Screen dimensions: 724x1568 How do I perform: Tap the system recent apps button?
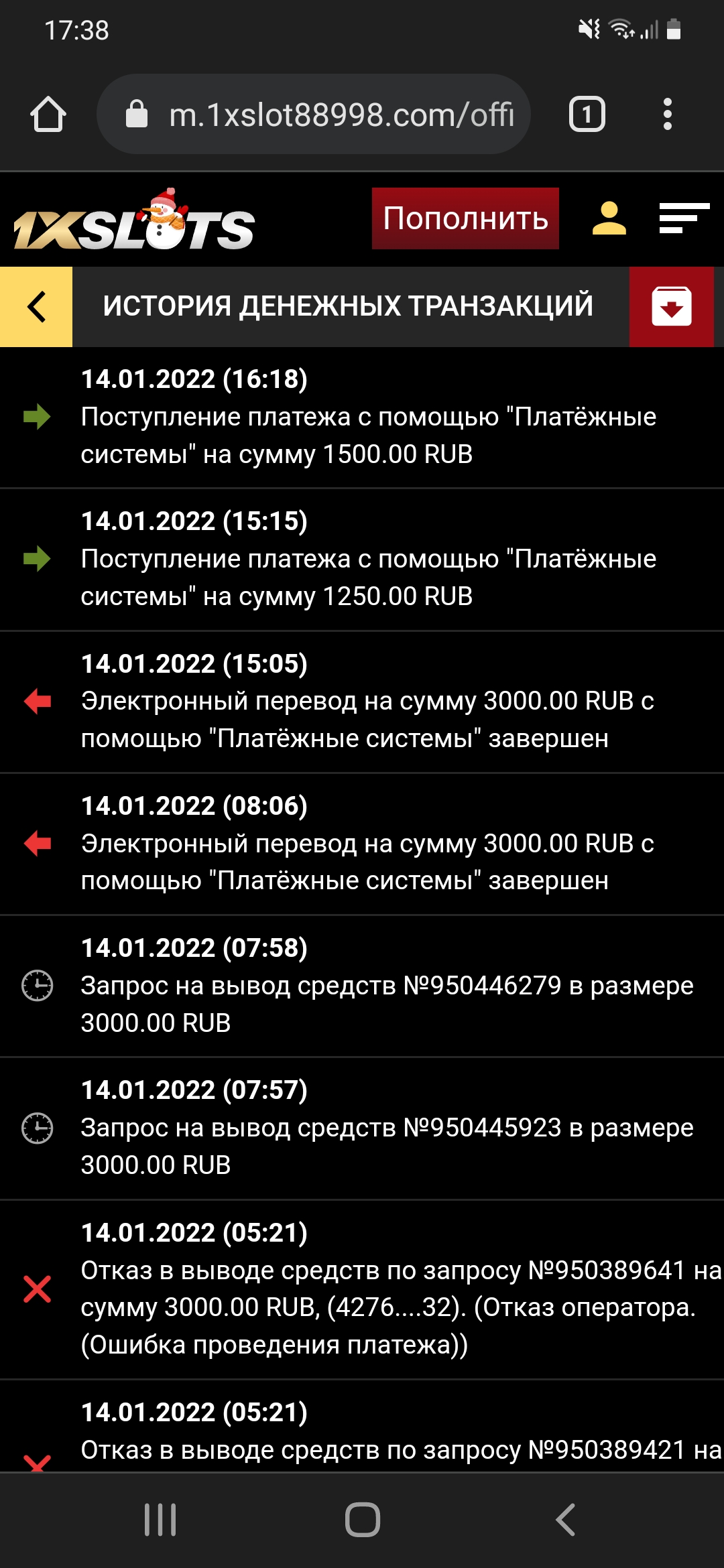point(160,1519)
